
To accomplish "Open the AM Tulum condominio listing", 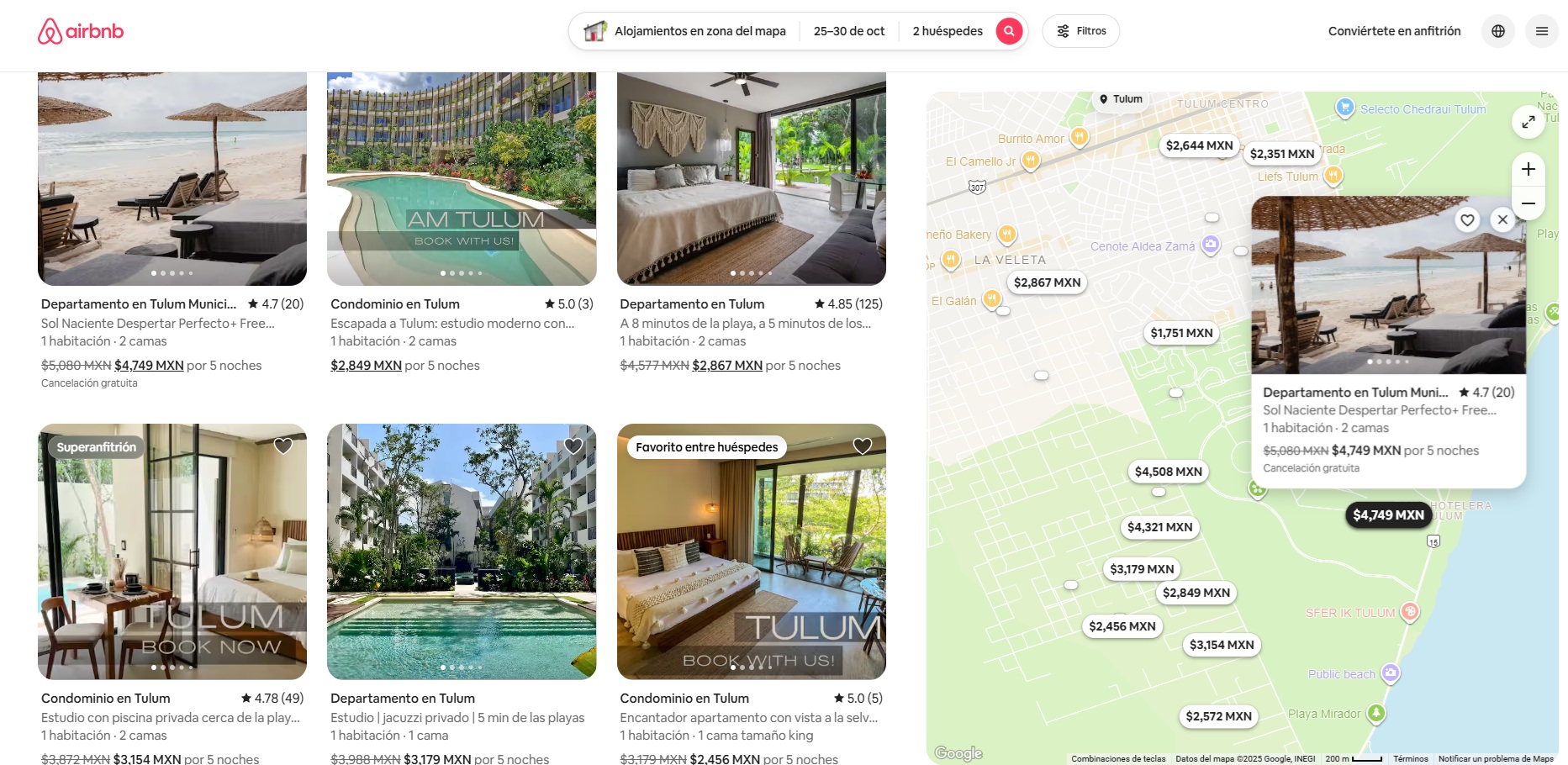I will click(462, 178).
